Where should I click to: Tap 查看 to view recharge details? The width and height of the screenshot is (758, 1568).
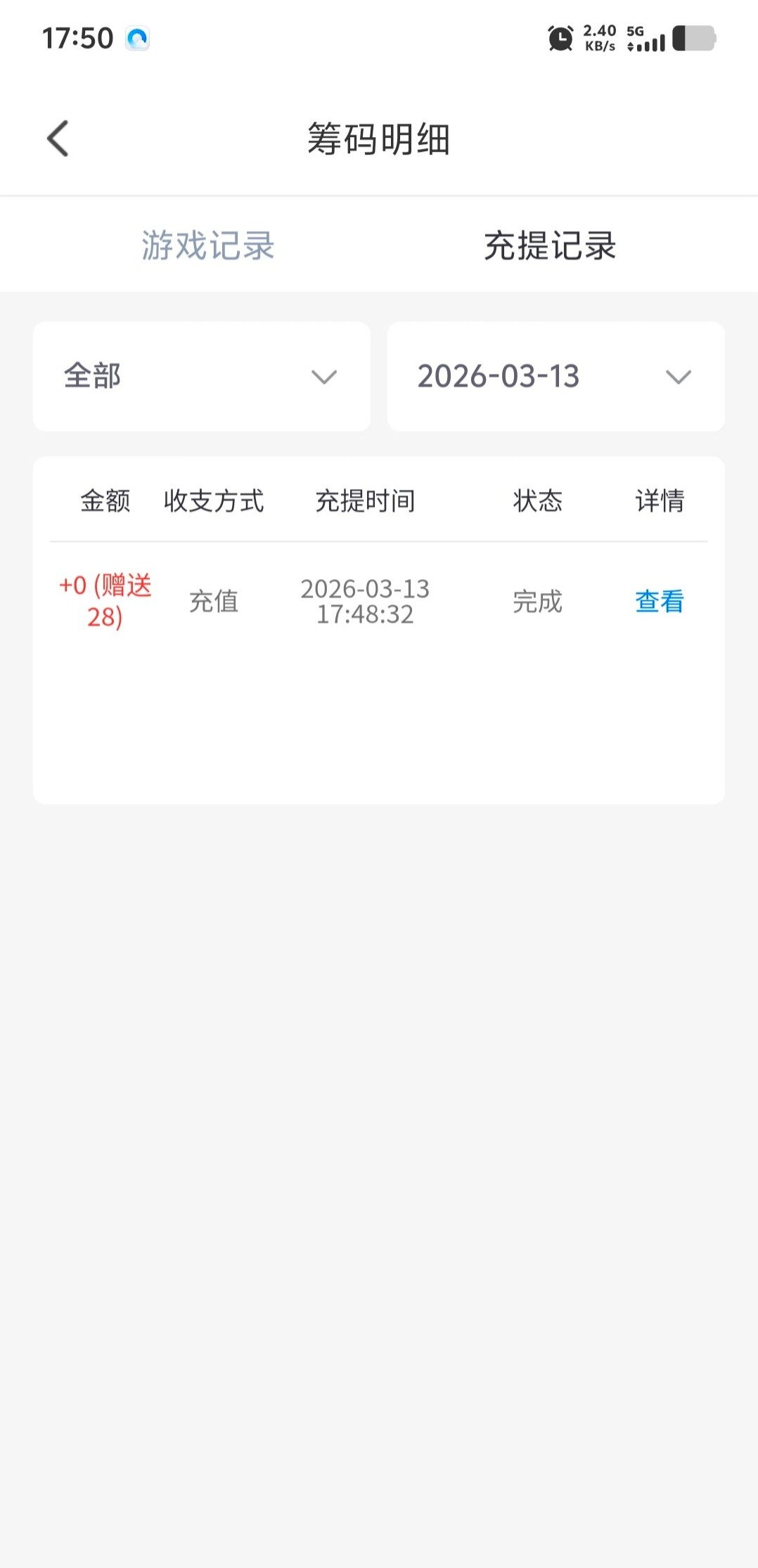(x=659, y=602)
